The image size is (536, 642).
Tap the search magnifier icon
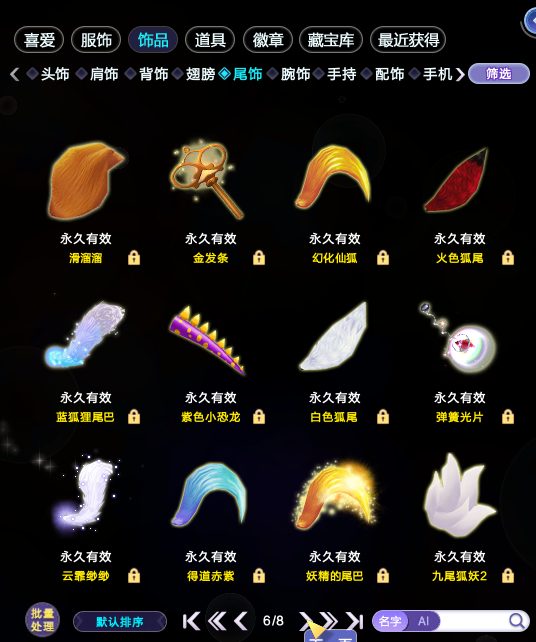517,621
